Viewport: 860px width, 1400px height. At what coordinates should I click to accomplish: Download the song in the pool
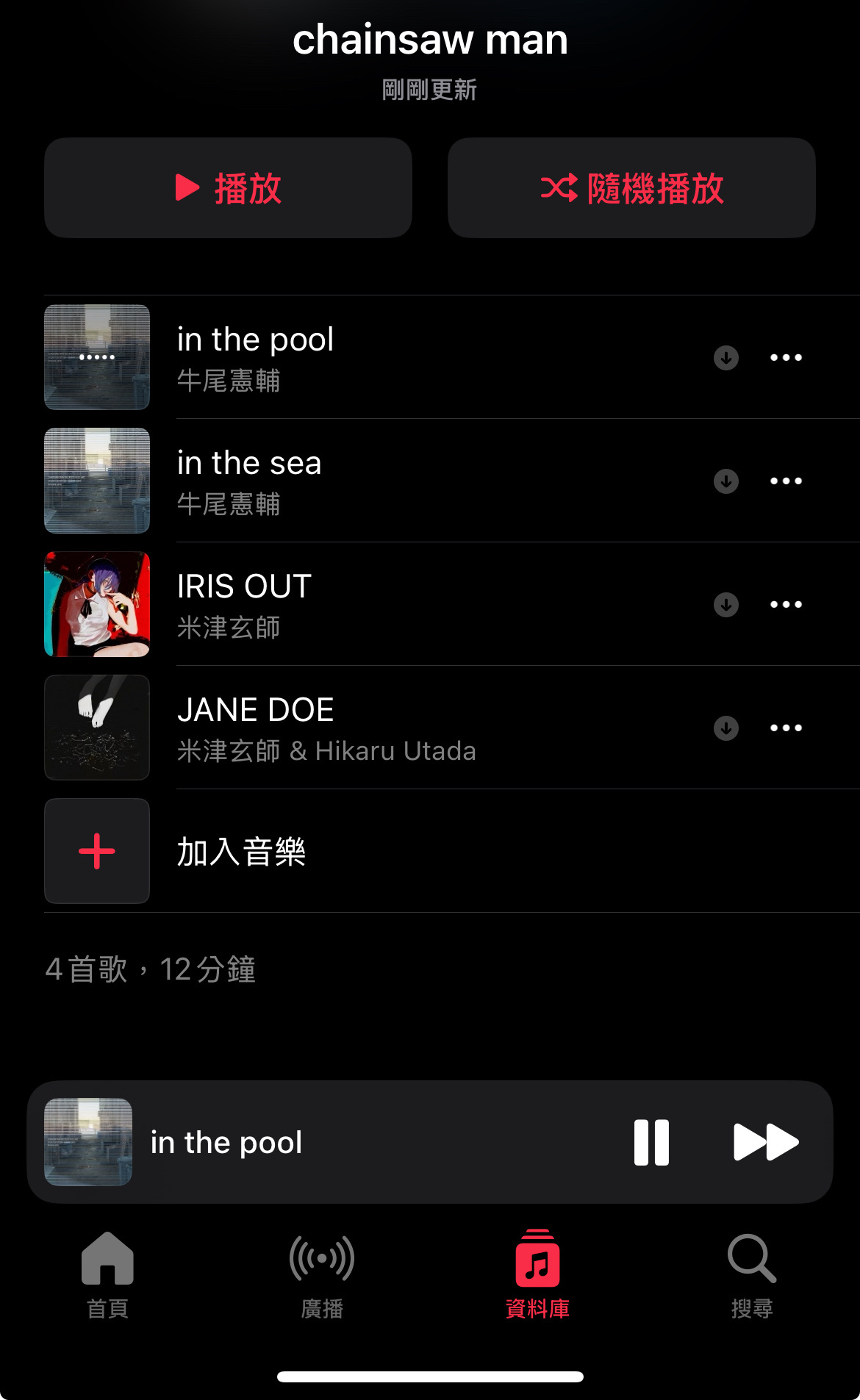coord(726,358)
